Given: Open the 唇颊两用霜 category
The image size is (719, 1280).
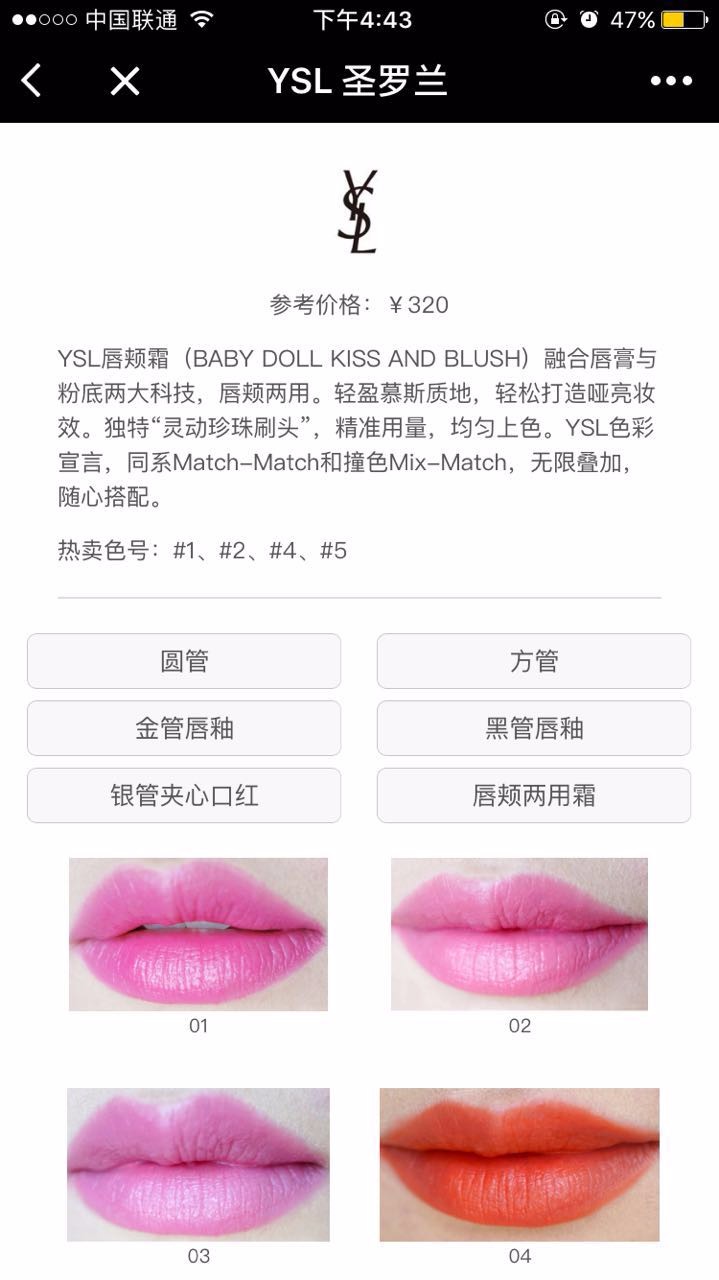Looking at the screenshot, I should pyautogui.click(x=534, y=795).
